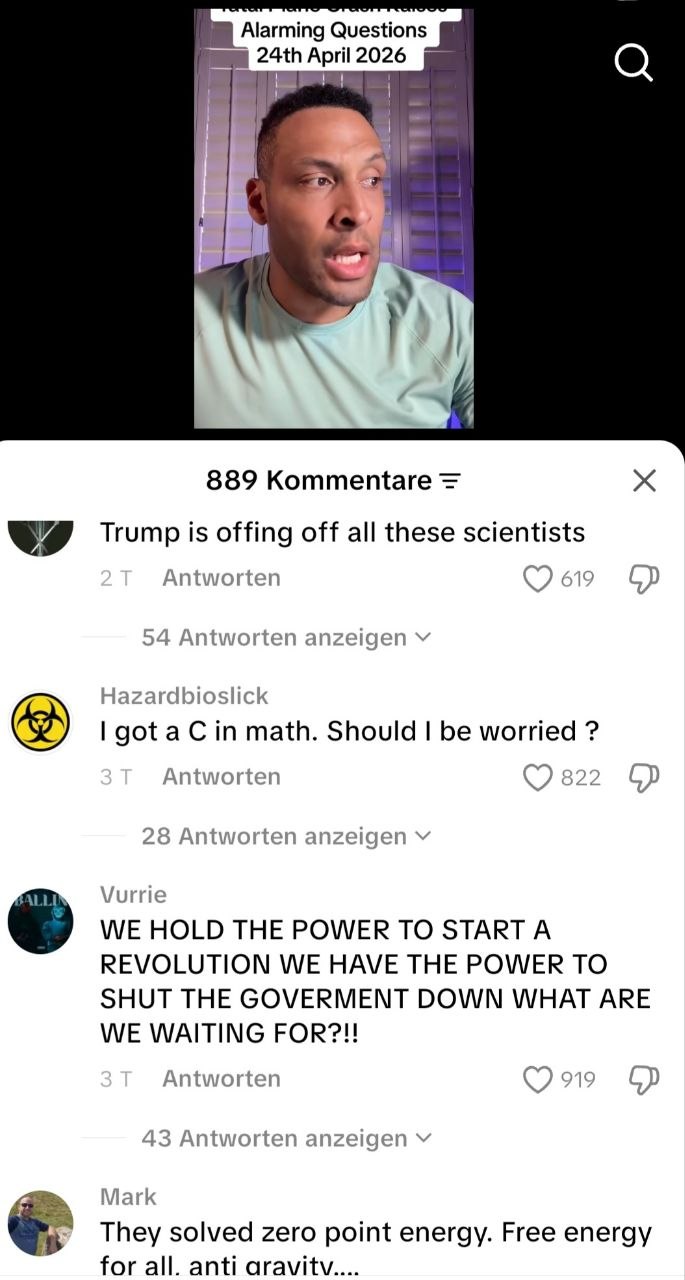Viewport: 685px width, 1280px height.
Task: Like the Trump scientists comment
Action: point(539,578)
